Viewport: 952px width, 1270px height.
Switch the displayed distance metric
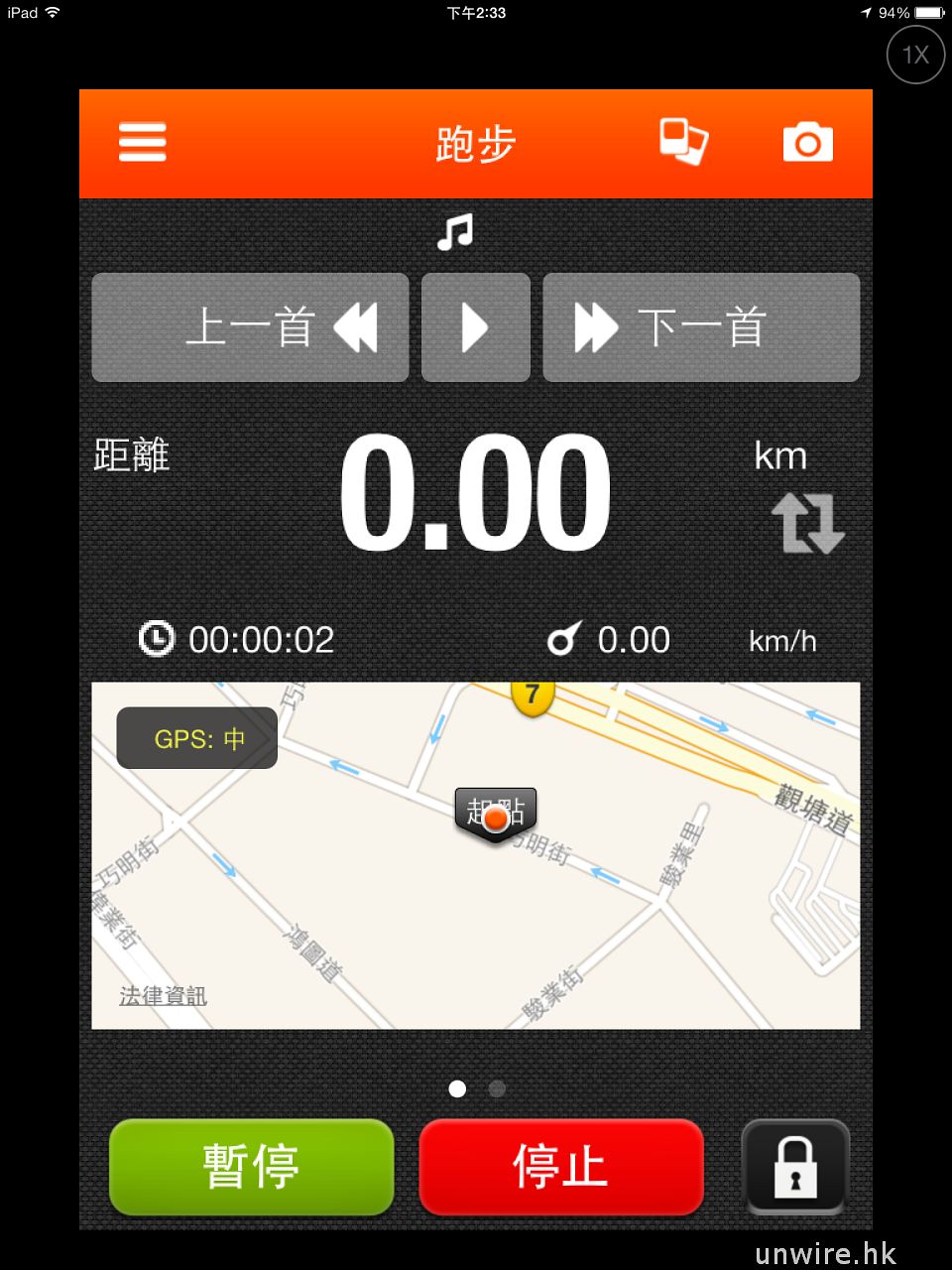(807, 523)
